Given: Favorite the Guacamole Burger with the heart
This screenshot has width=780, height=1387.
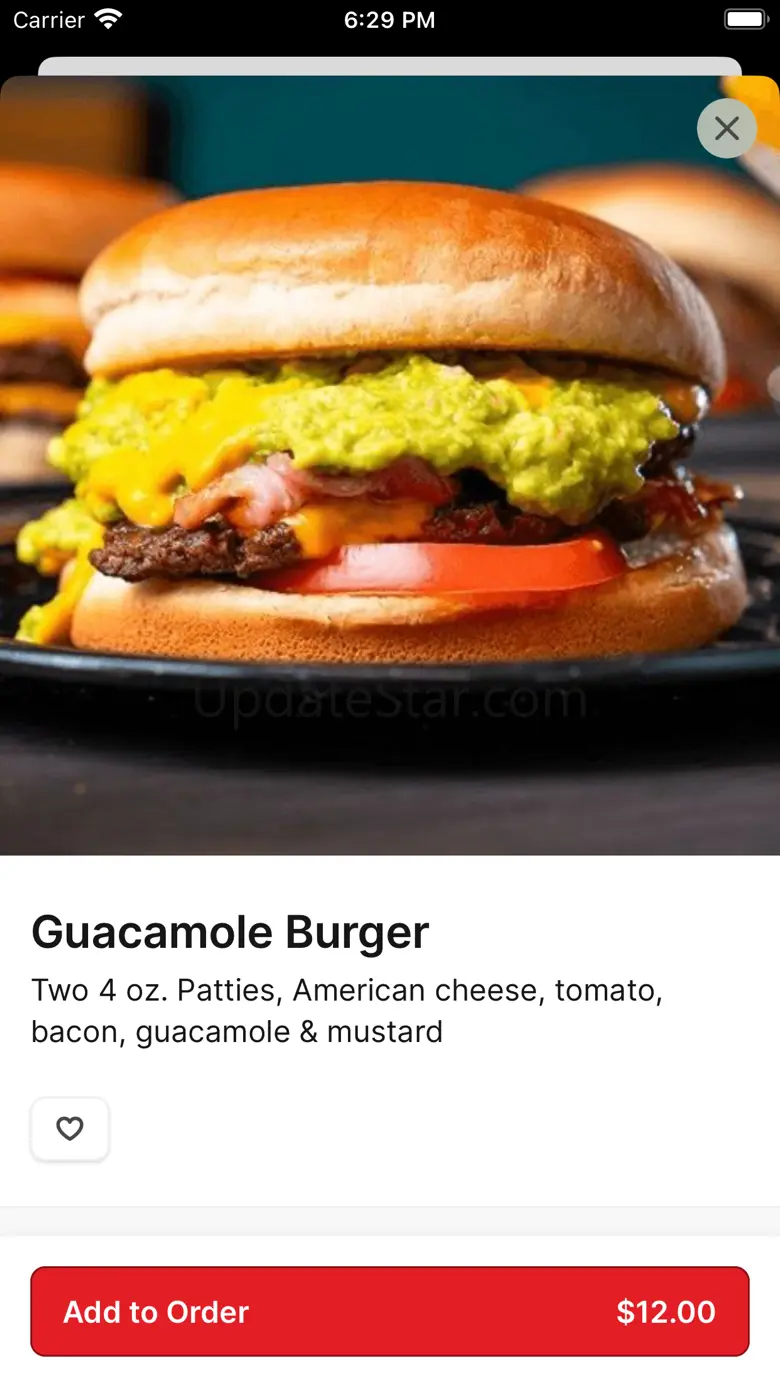Looking at the screenshot, I should coord(70,1129).
